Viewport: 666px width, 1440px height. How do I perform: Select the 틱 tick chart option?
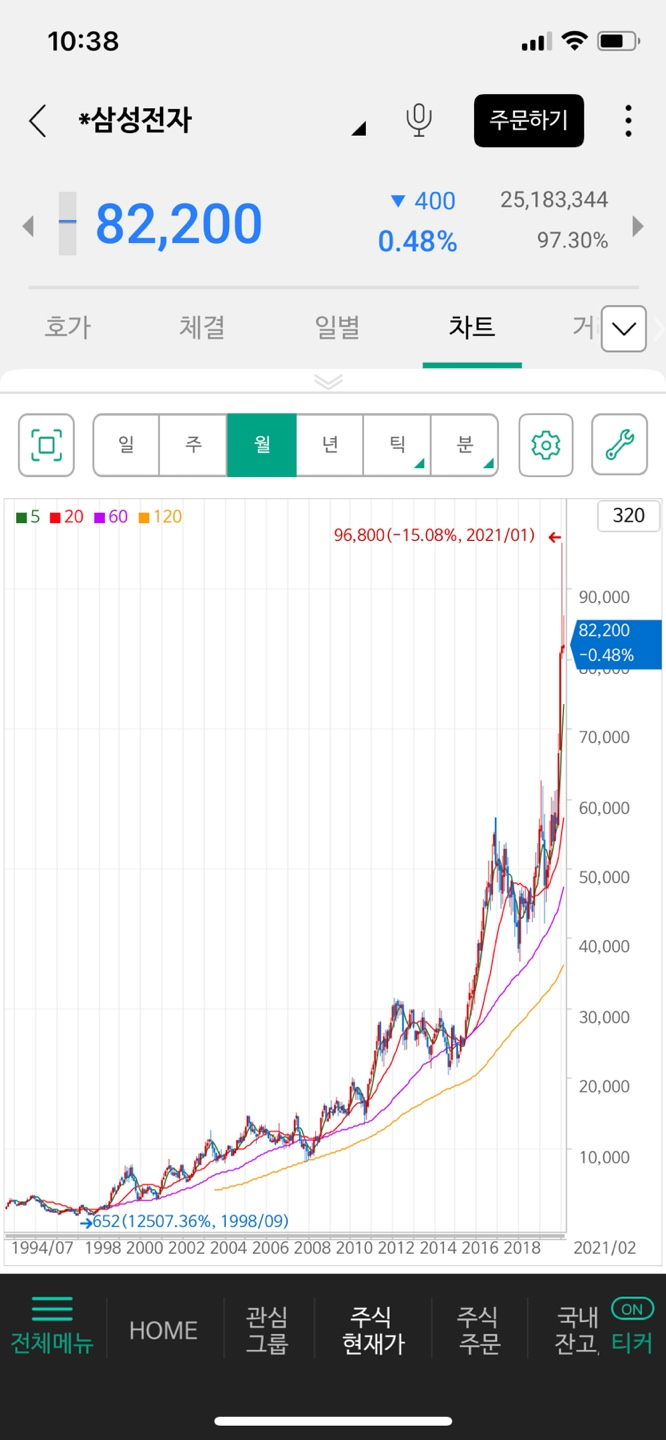[397, 444]
